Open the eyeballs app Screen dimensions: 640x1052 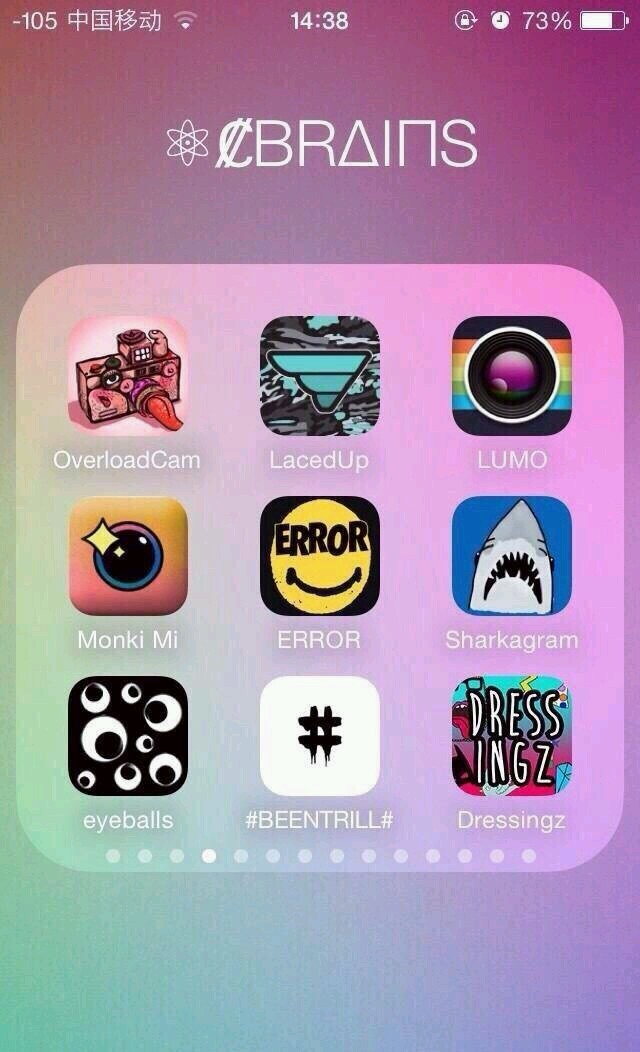[x=127, y=736]
